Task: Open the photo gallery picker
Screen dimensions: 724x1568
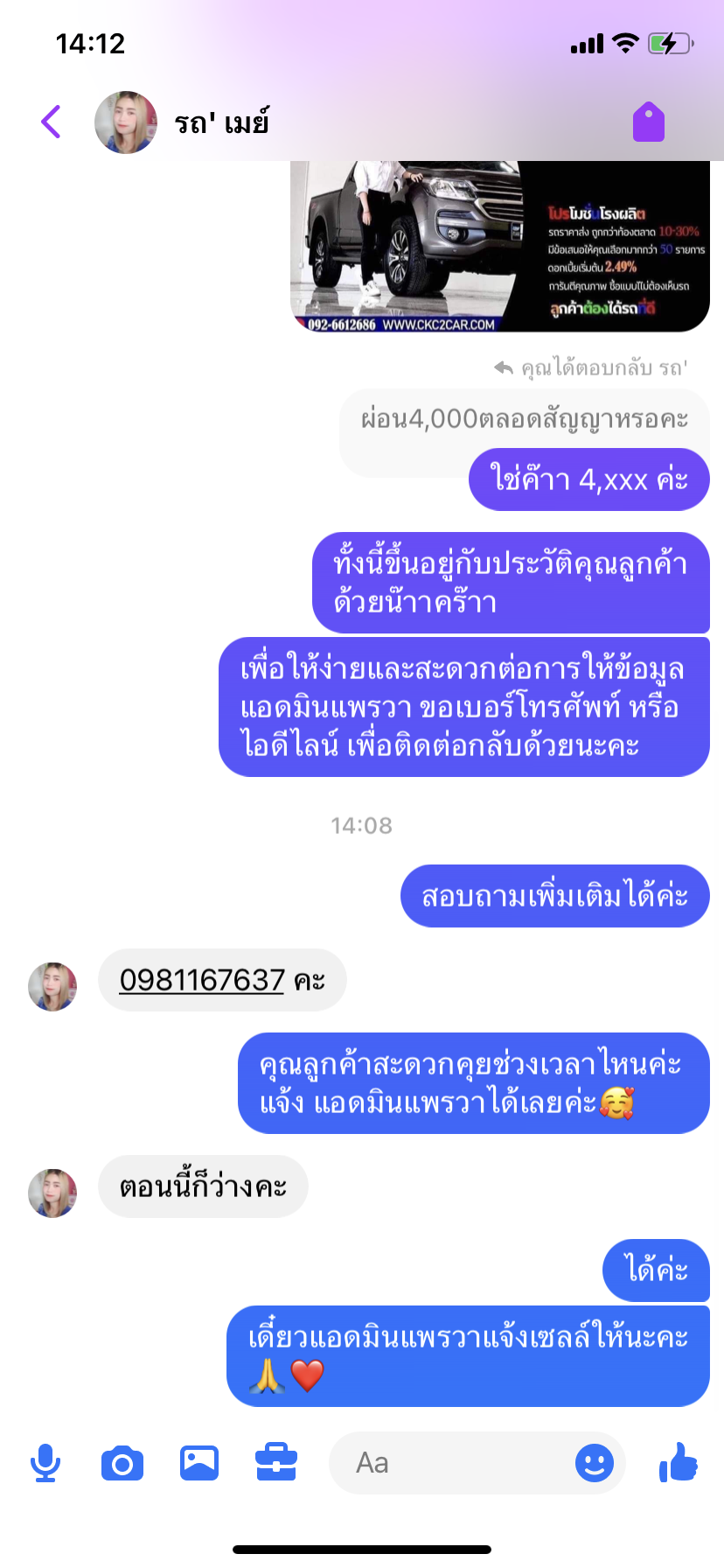Action: (199, 1463)
